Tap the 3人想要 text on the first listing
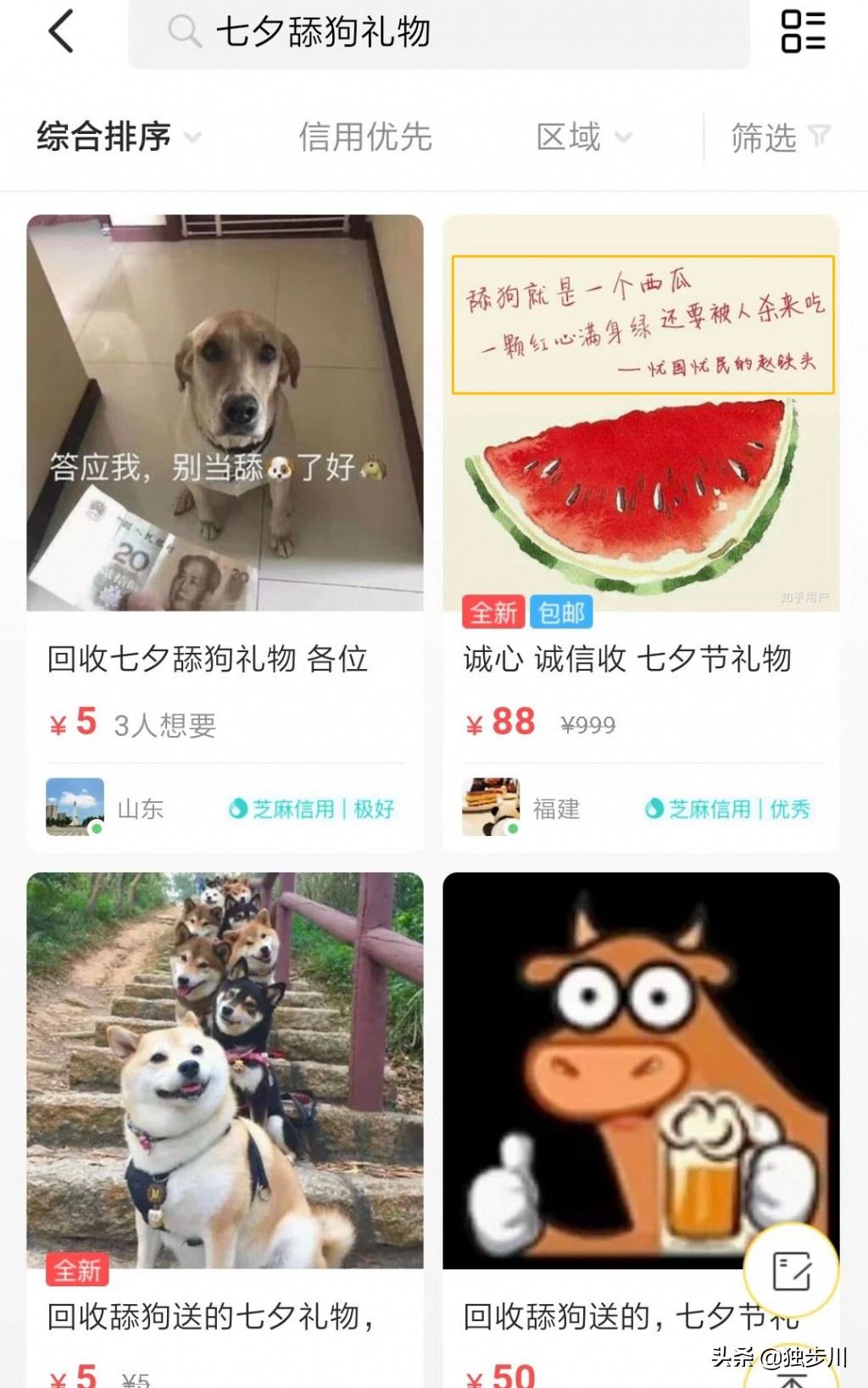868x1388 pixels. 166,723
